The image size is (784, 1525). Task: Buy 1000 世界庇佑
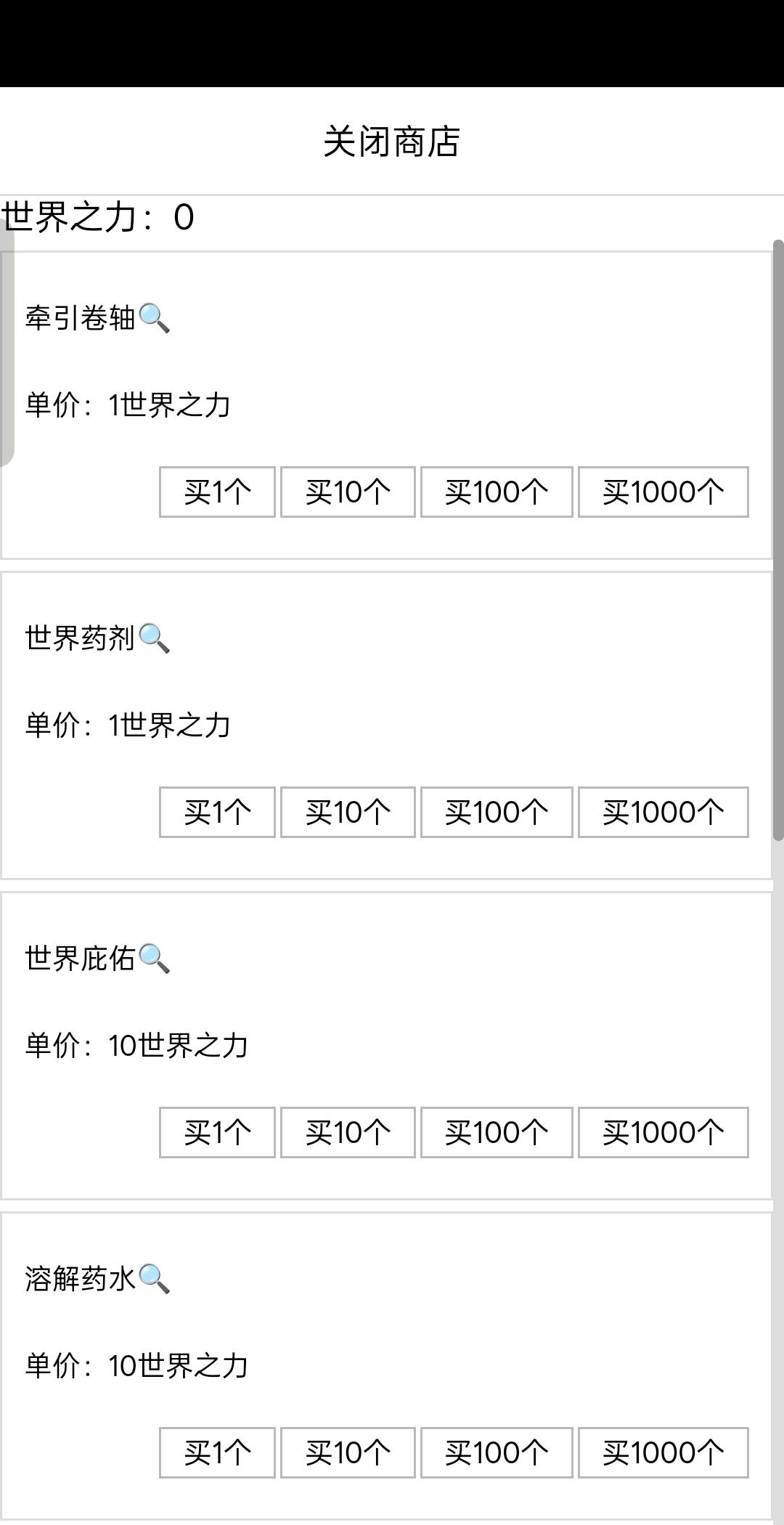(663, 1131)
